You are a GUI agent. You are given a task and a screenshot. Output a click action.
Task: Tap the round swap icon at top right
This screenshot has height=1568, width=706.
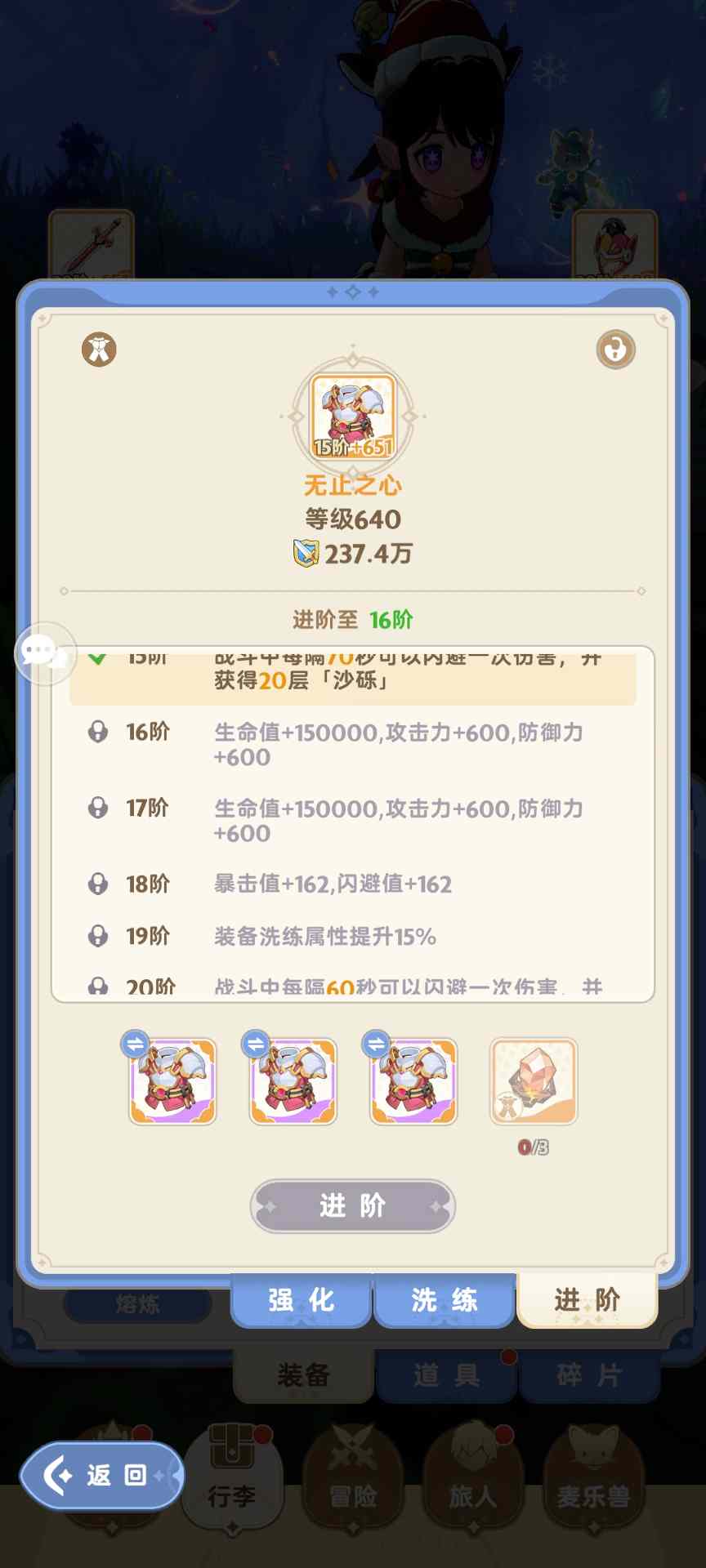(615, 350)
